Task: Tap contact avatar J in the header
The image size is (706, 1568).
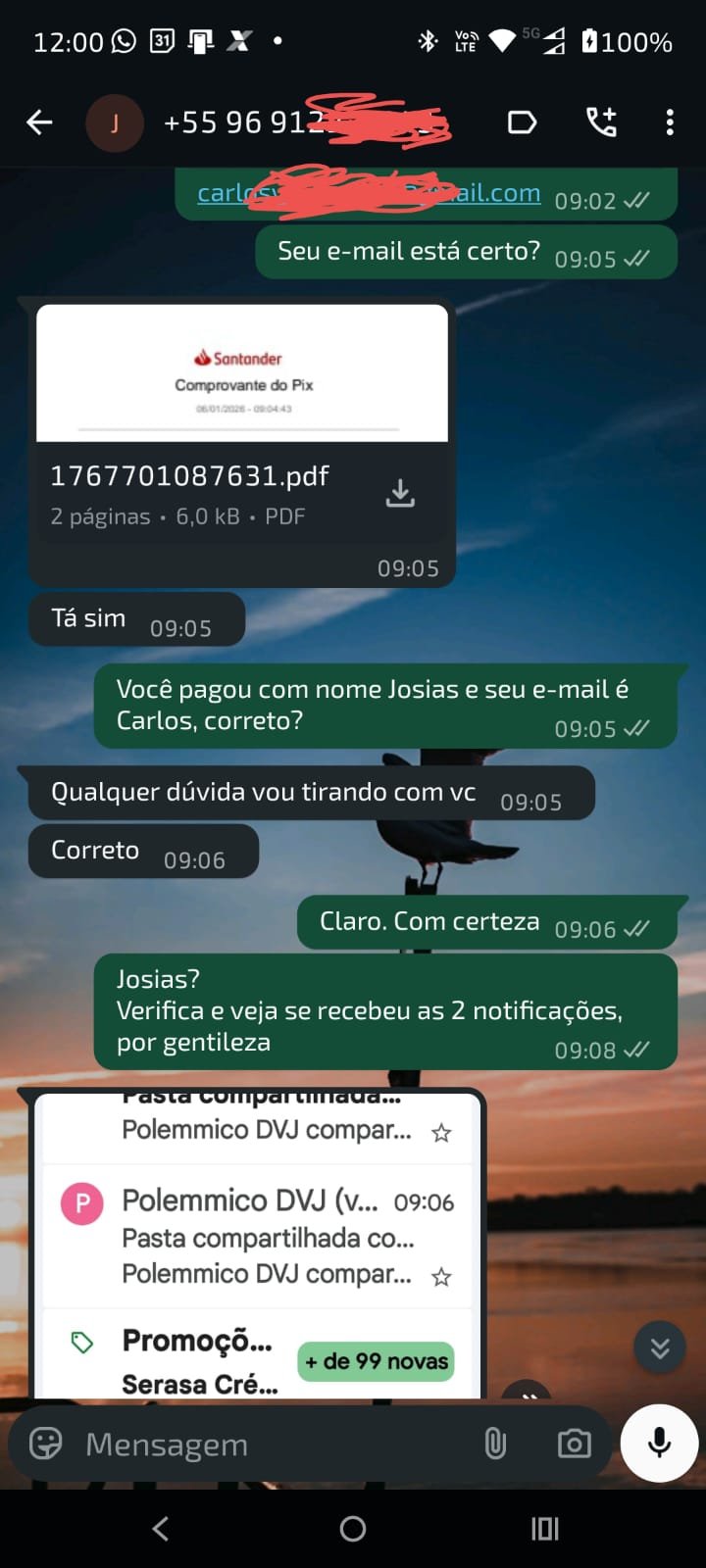Action: (x=115, y=122)
